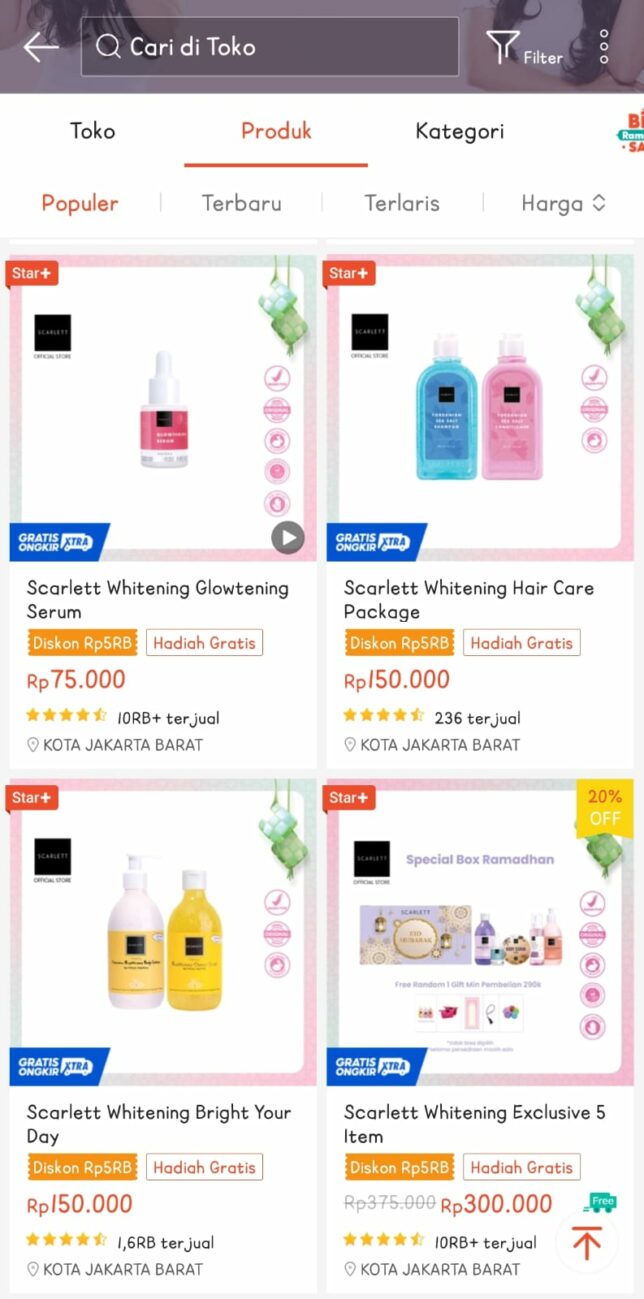
Task: Open the three-dot overflow menu
Action: [x=604, y=47]
